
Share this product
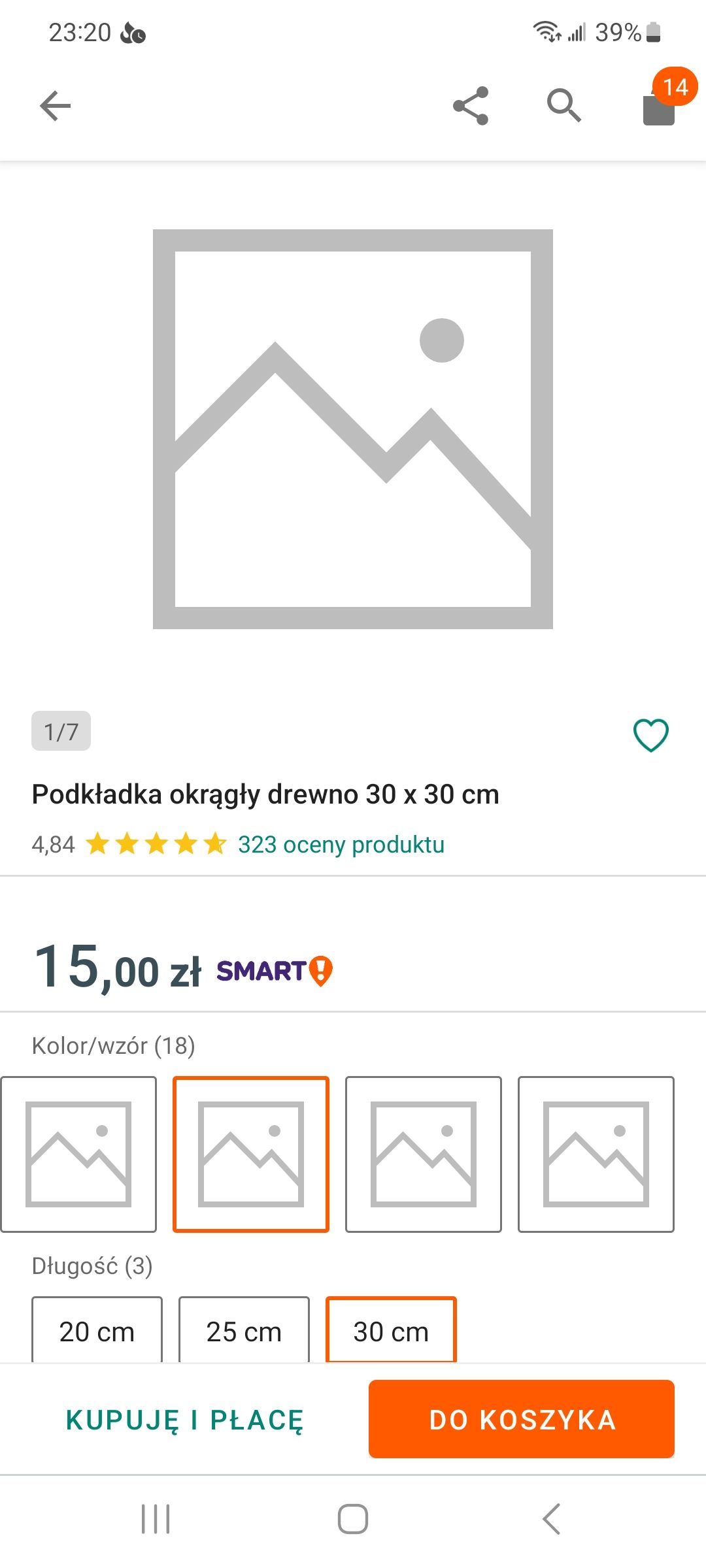tap(471, 106)
